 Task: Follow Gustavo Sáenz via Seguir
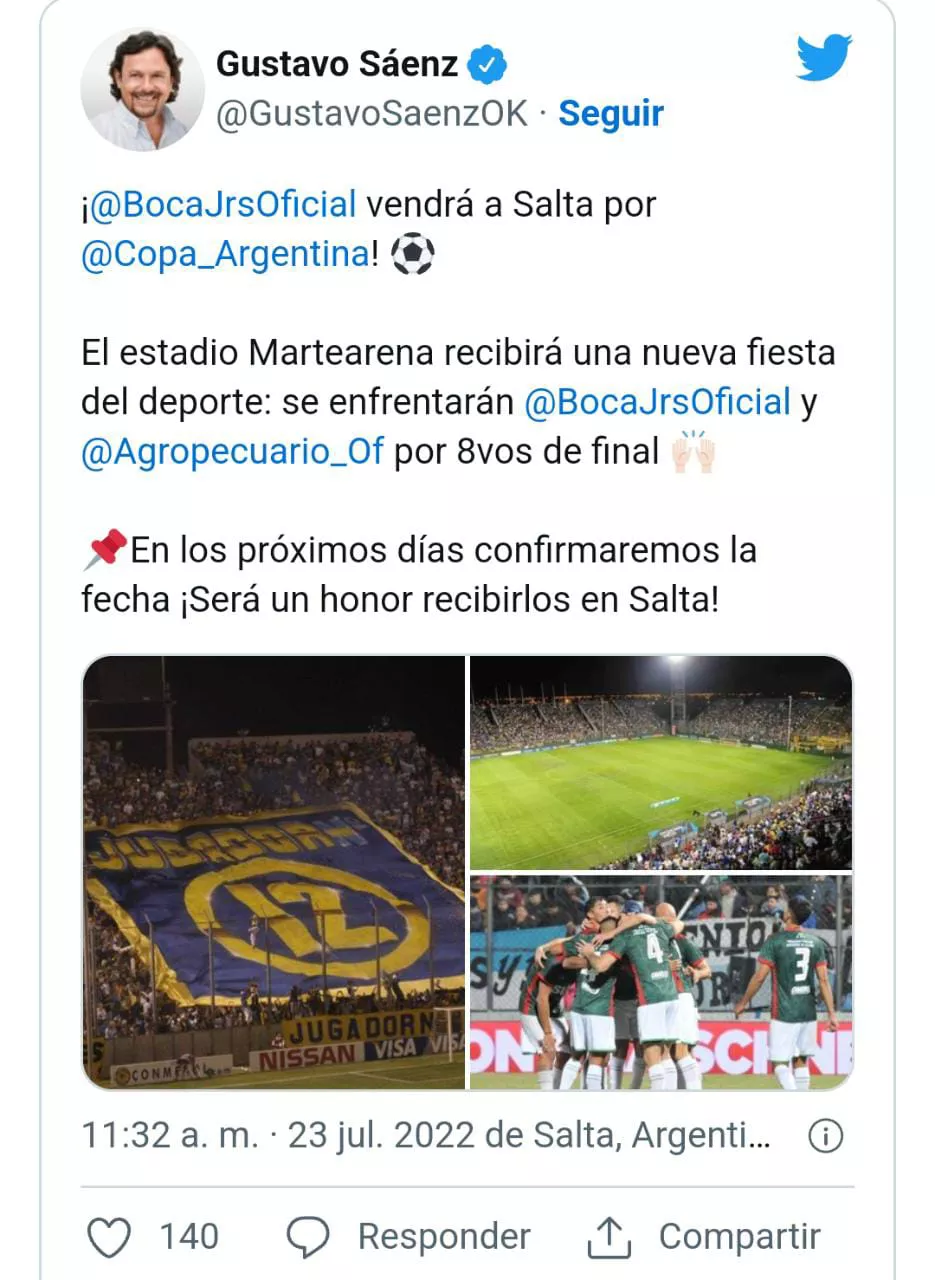tap(610, 113)
